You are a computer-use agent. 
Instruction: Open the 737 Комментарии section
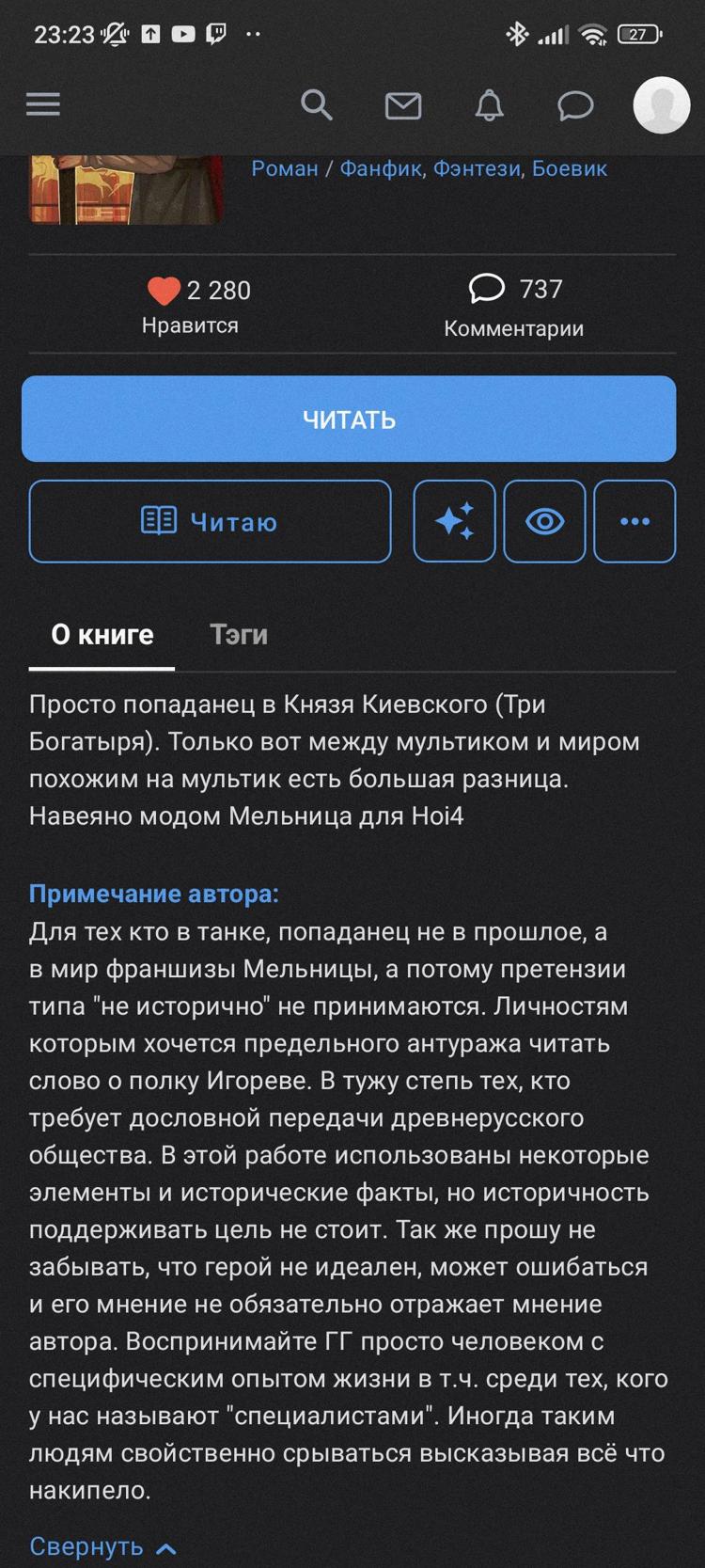tap(513, 307)
